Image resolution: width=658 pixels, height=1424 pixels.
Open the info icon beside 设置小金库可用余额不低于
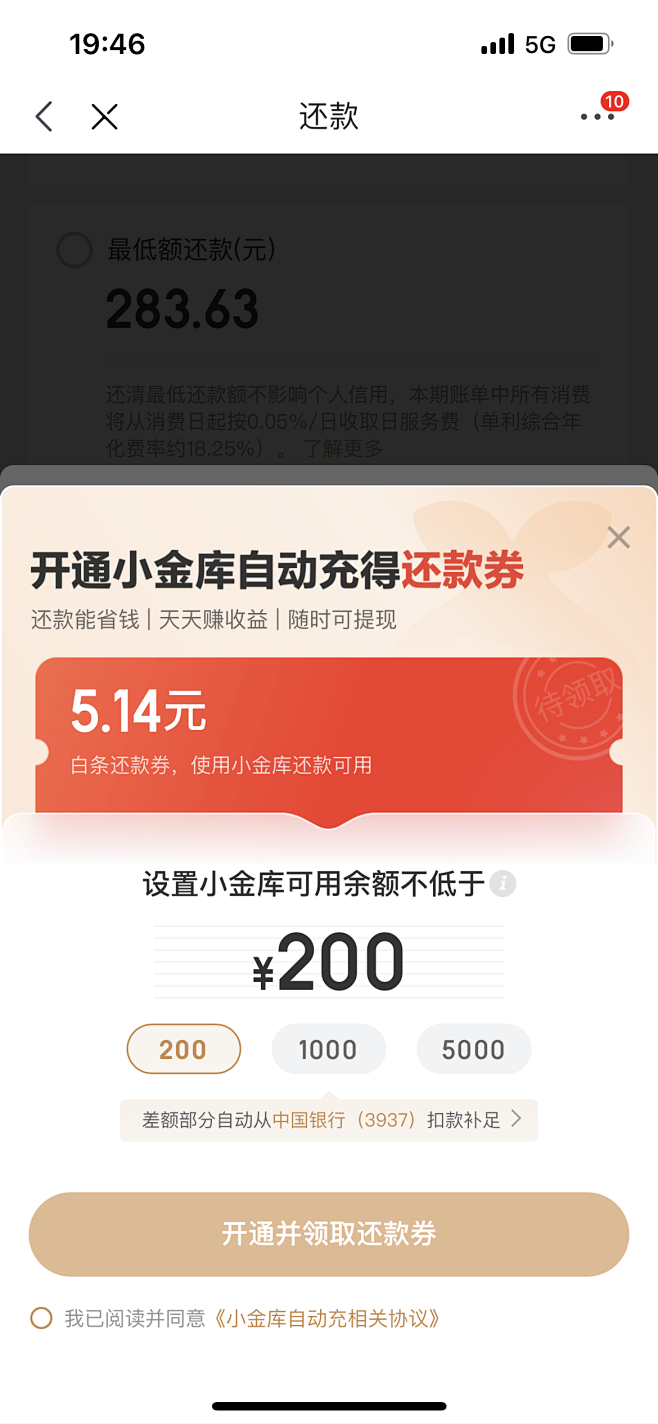pyautogui.click(x=504, y=884)
